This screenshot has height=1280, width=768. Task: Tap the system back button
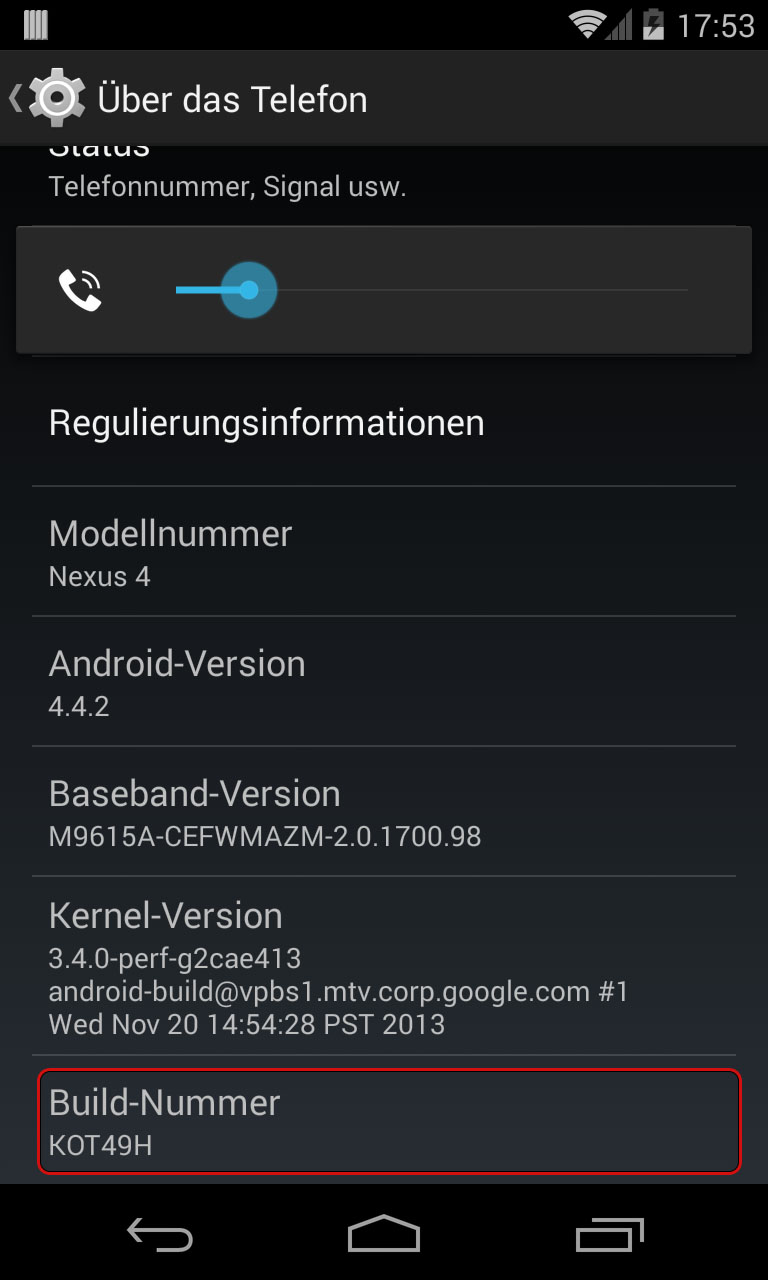pyautogui.click(x=160, y=1234)
